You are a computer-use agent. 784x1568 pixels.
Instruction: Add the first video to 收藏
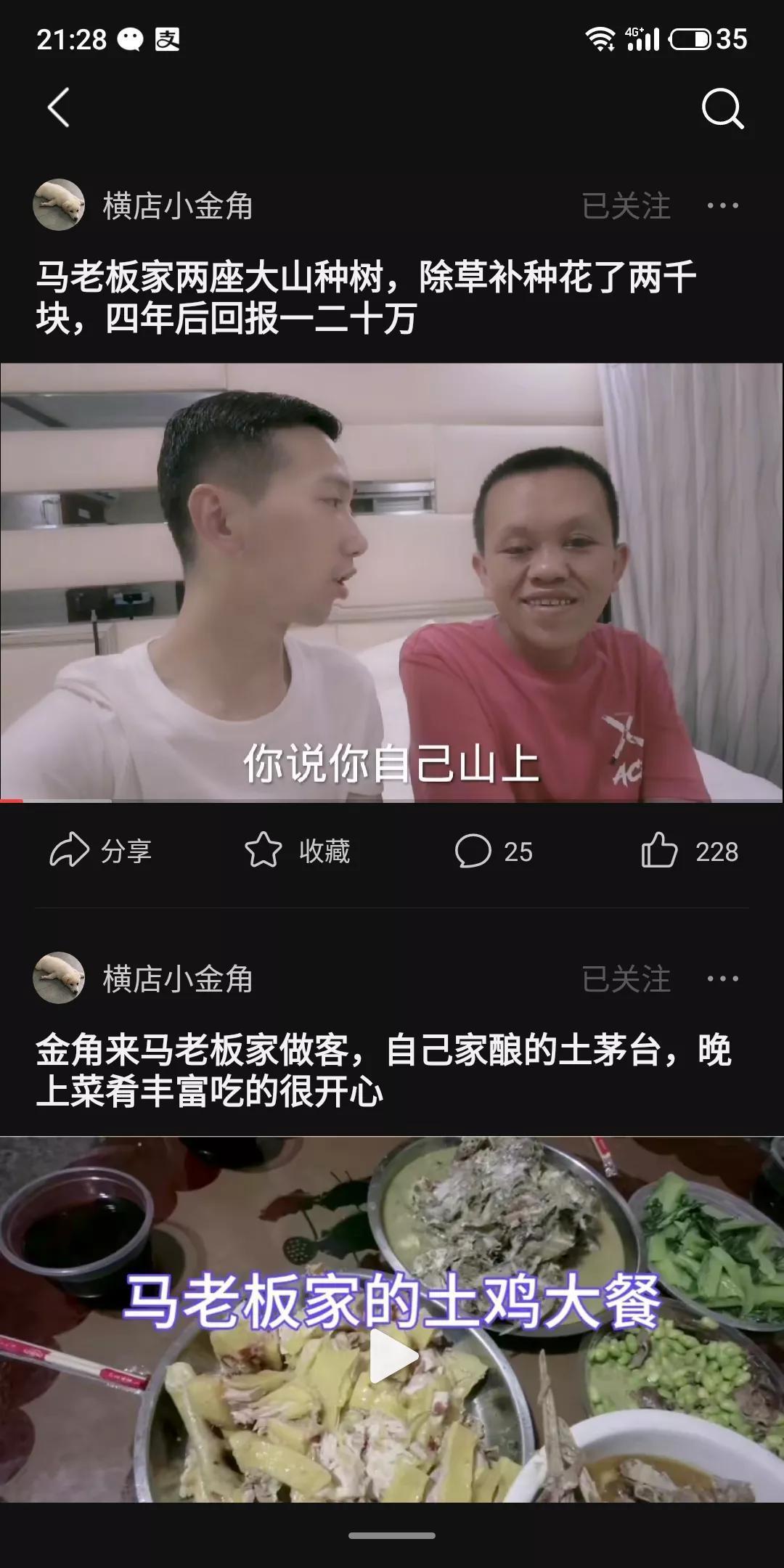point(298,851)
